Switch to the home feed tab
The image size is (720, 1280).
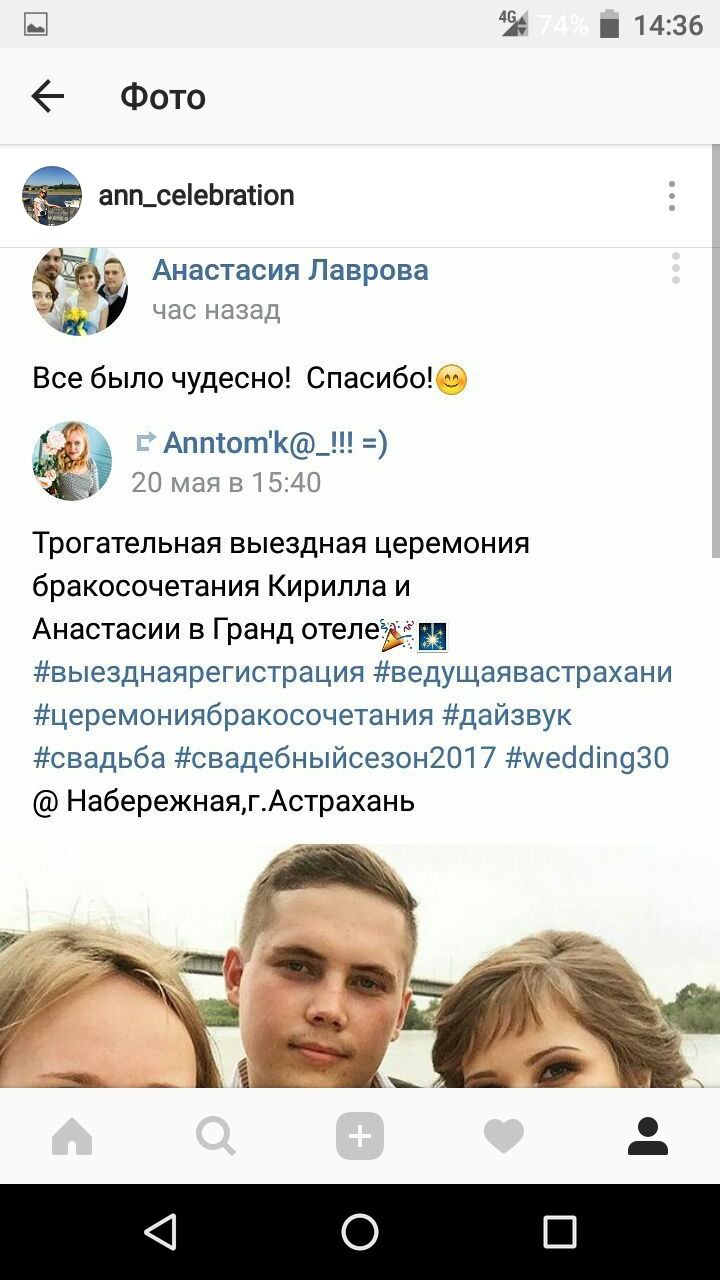coord(72,1136)
